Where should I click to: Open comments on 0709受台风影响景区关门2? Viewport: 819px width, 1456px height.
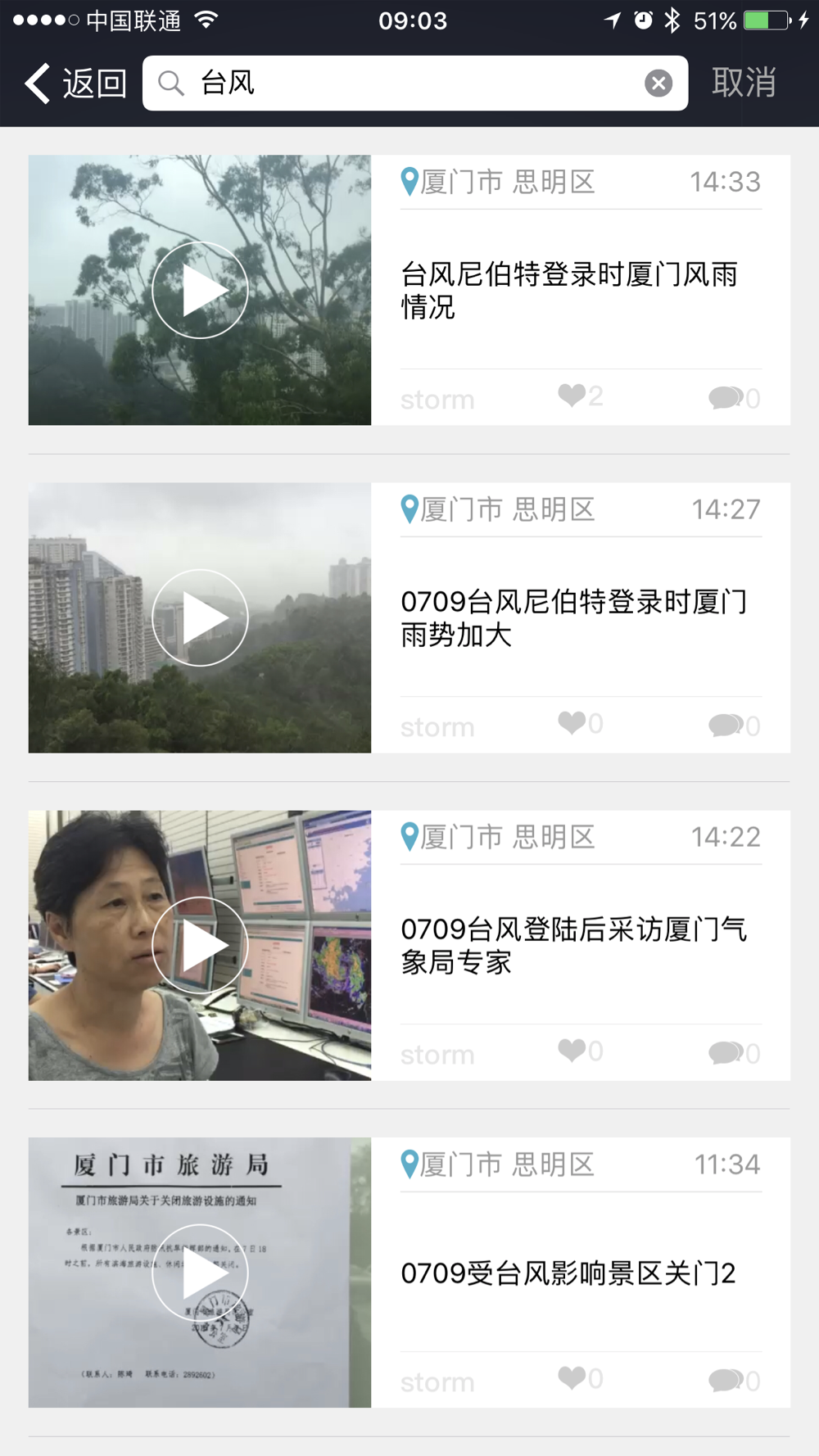726,1381
